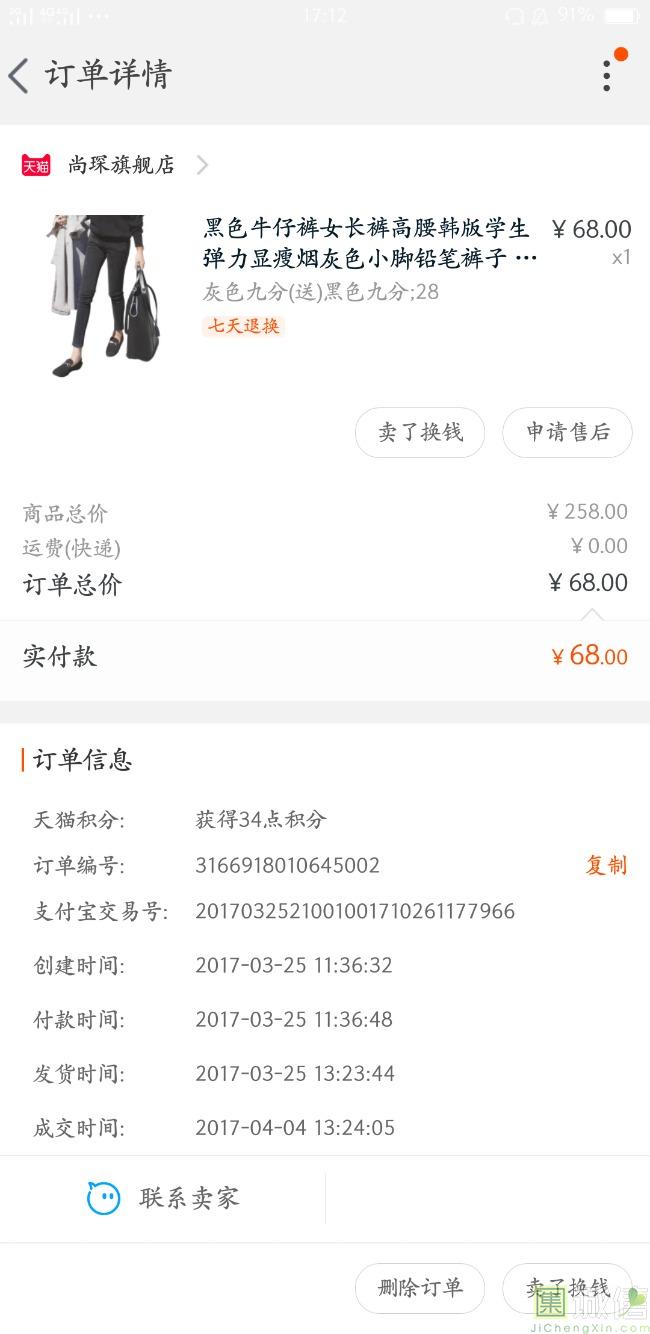Tap 卖了换钱 under the product
Image resolution: width=650 pixels, height=1334 pixels.
(420, 432)
